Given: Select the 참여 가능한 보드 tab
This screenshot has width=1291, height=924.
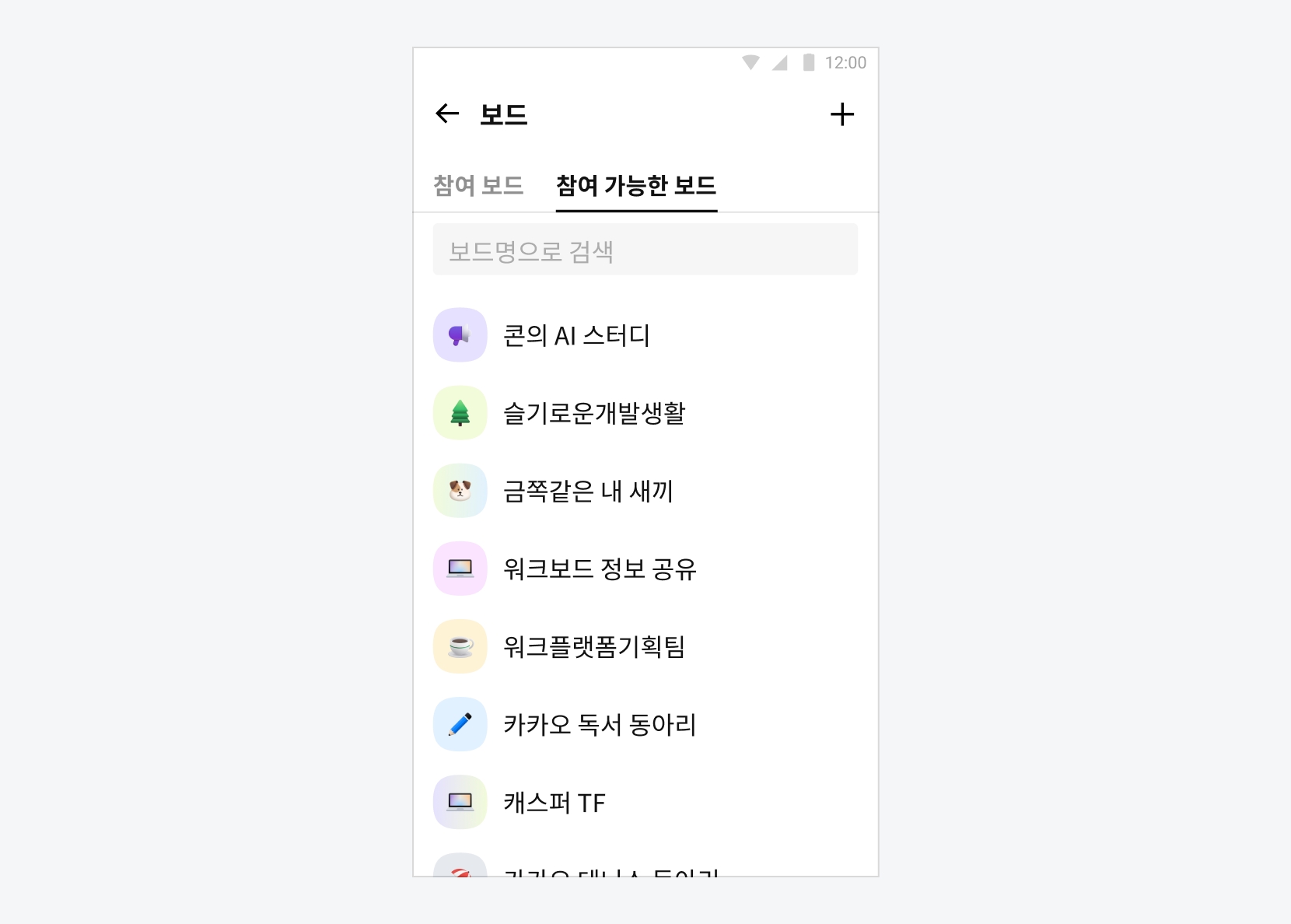Looking at the screenshot, I should coord(635,185).
